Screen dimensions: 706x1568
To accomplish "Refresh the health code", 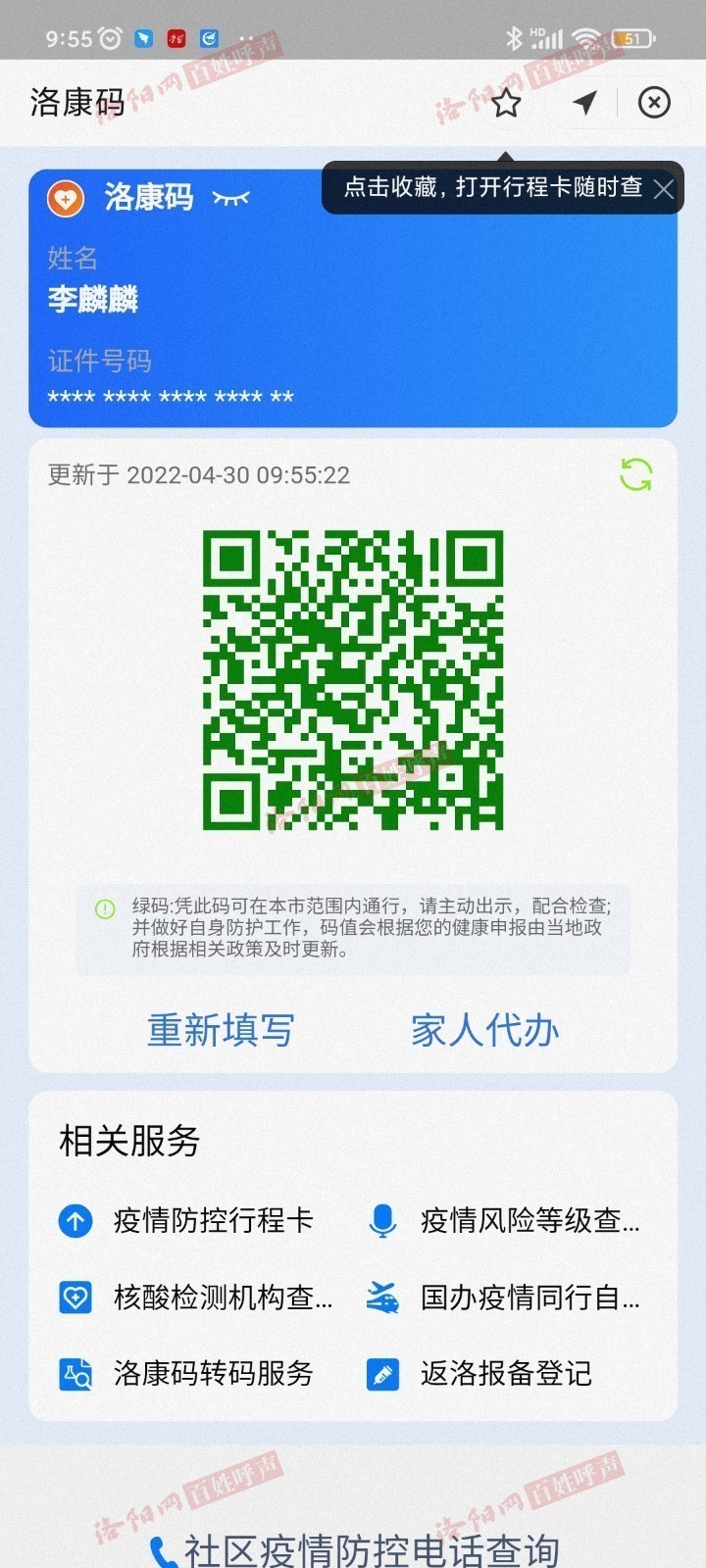I will [x=636, y=475].
